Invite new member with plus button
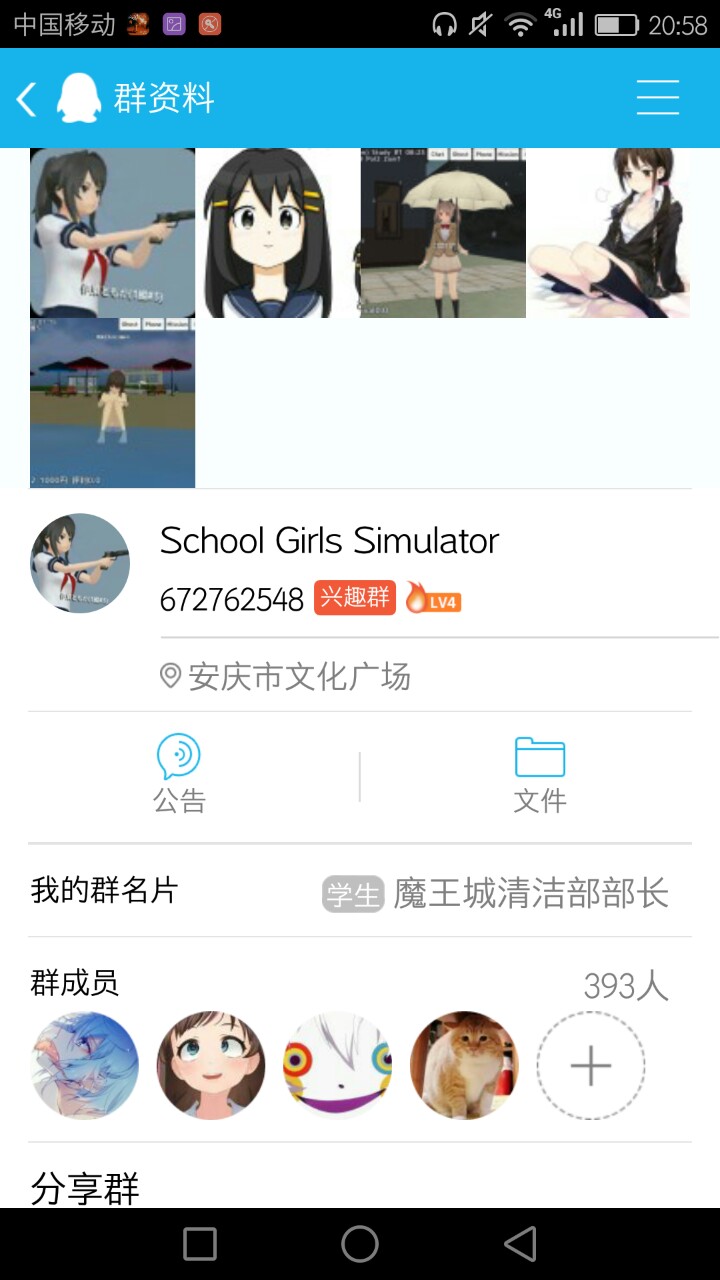Image resolution: width=720 pixels, height=1280 pixels. (x=590, y=1066)
